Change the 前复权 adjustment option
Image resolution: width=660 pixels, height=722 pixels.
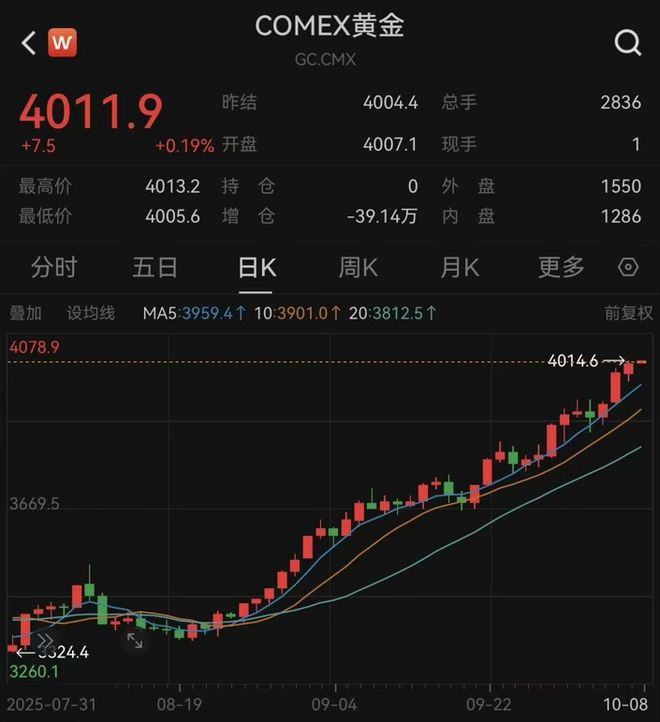(628, 313)
